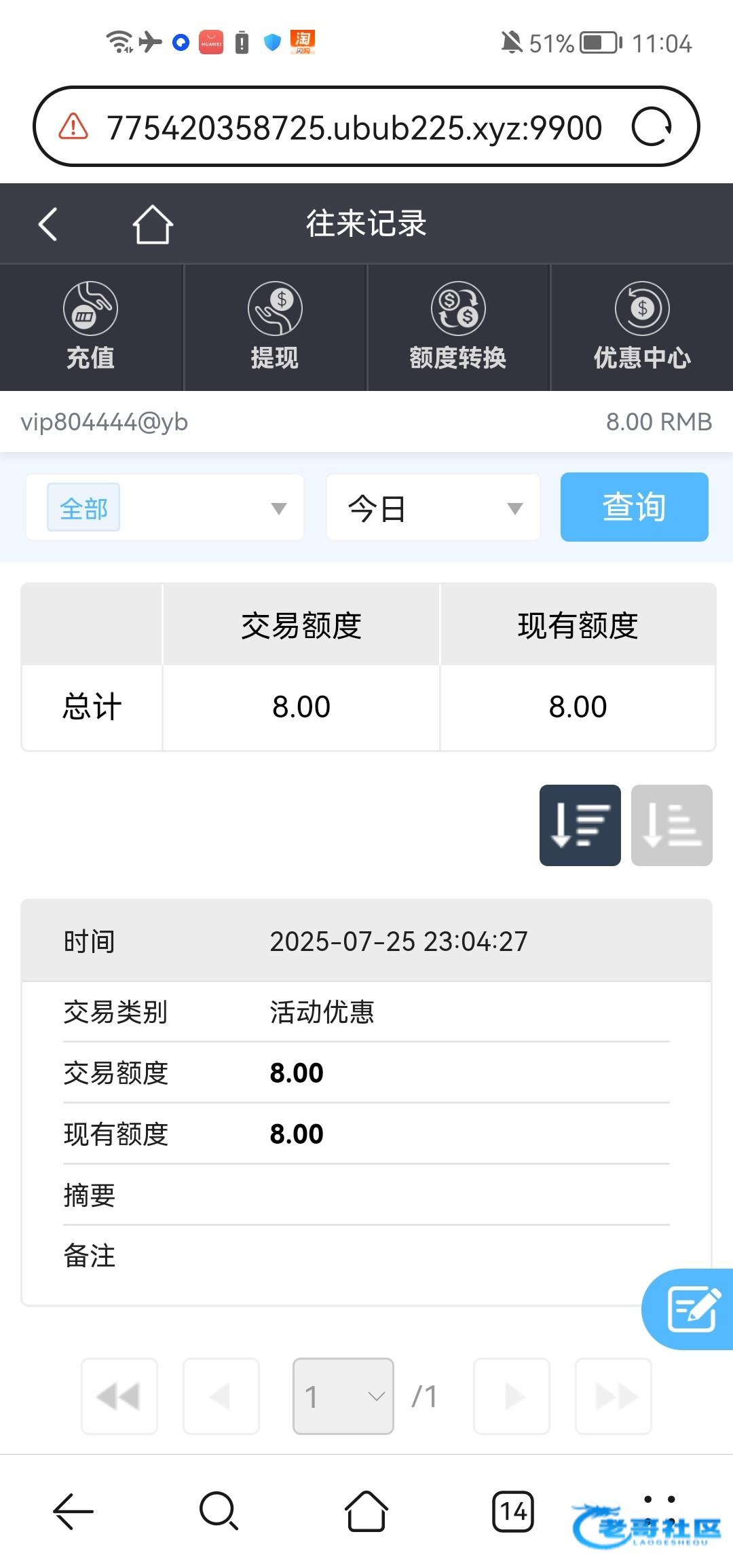The height and width of the screenshot is (1568, 733).
Task: Open 优惠中心 promotions center
Action: 642,327
